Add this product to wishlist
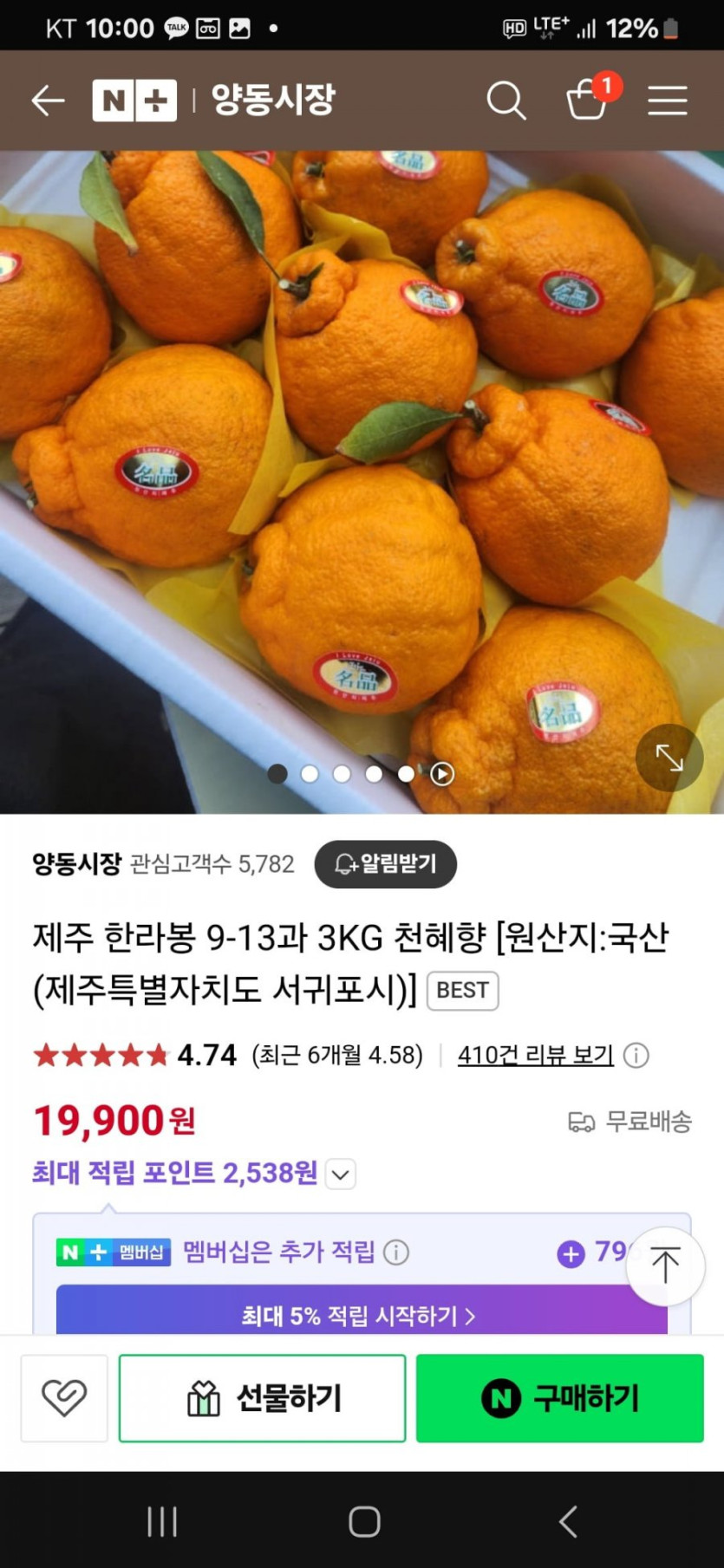Viewport: 724px width, 1568px height. (x=64, y=1398)
